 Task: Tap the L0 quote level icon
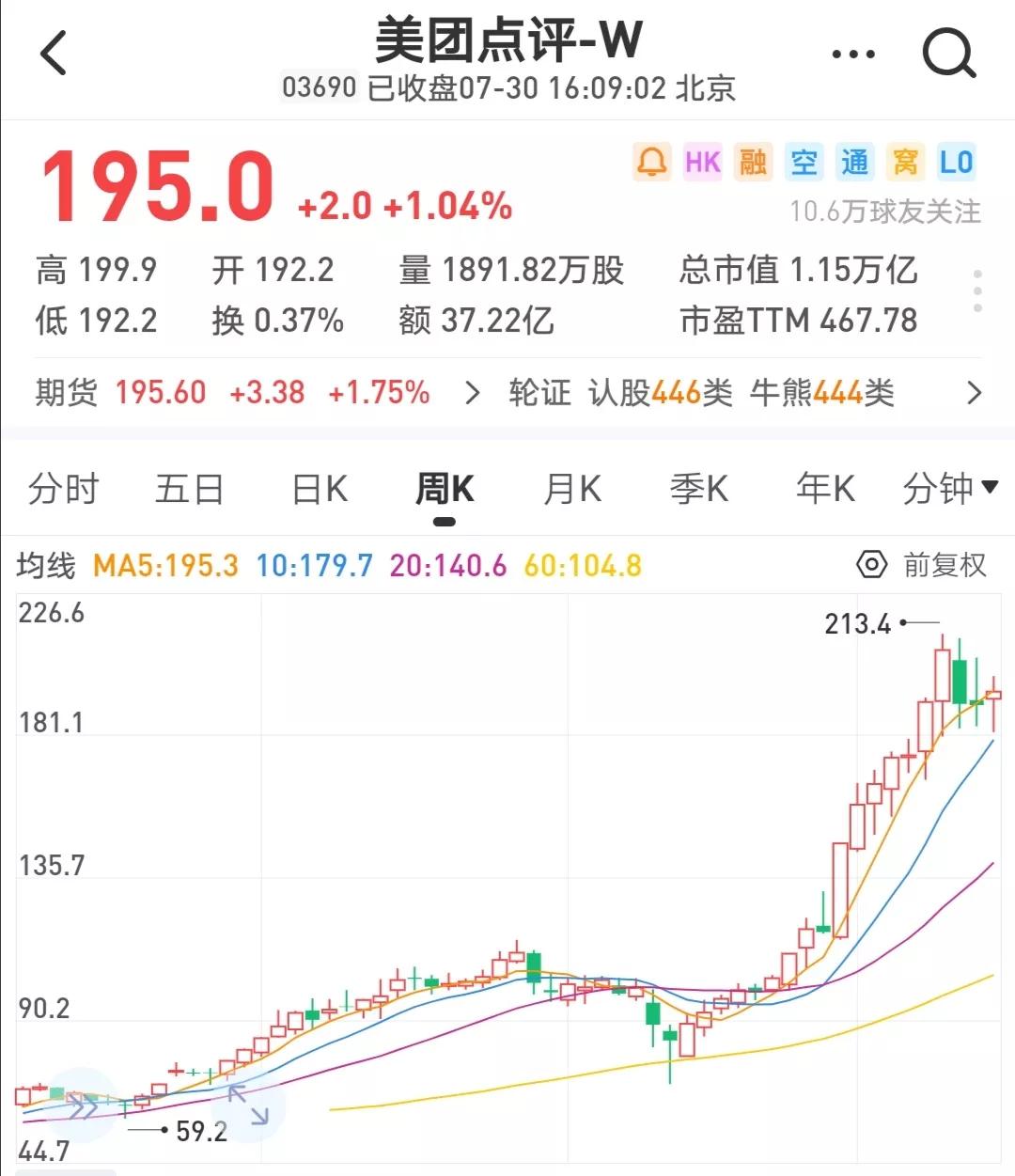coord(957,162)
